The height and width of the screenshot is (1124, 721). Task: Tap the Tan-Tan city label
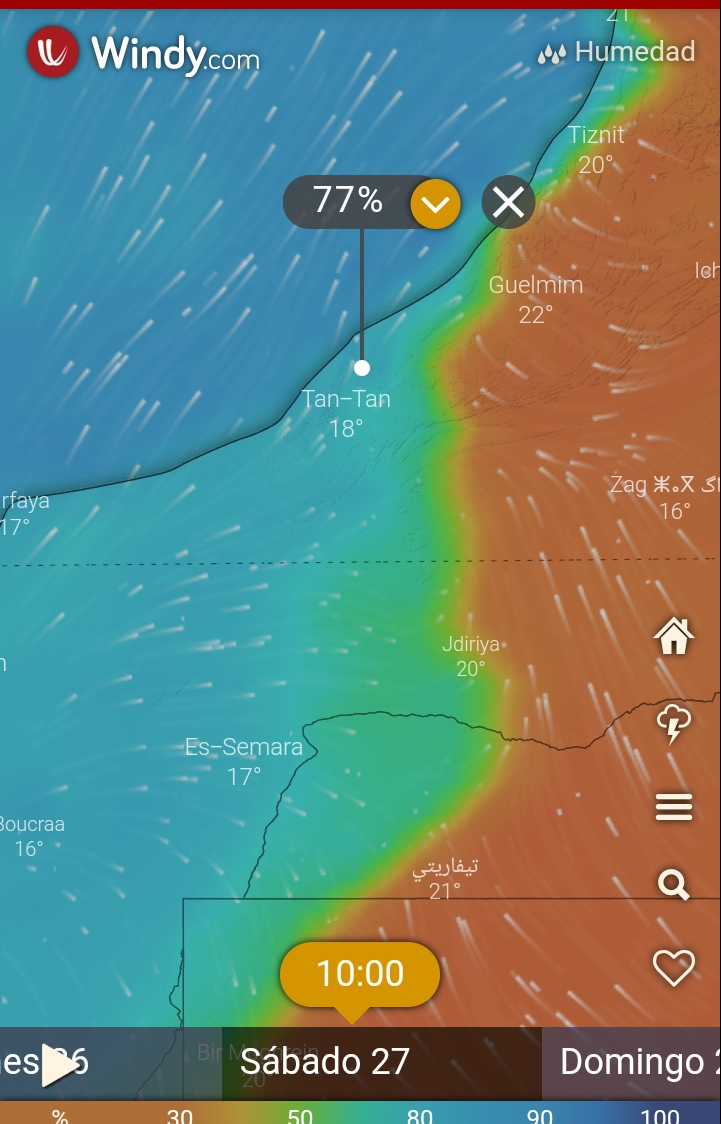tap(346, 399)
